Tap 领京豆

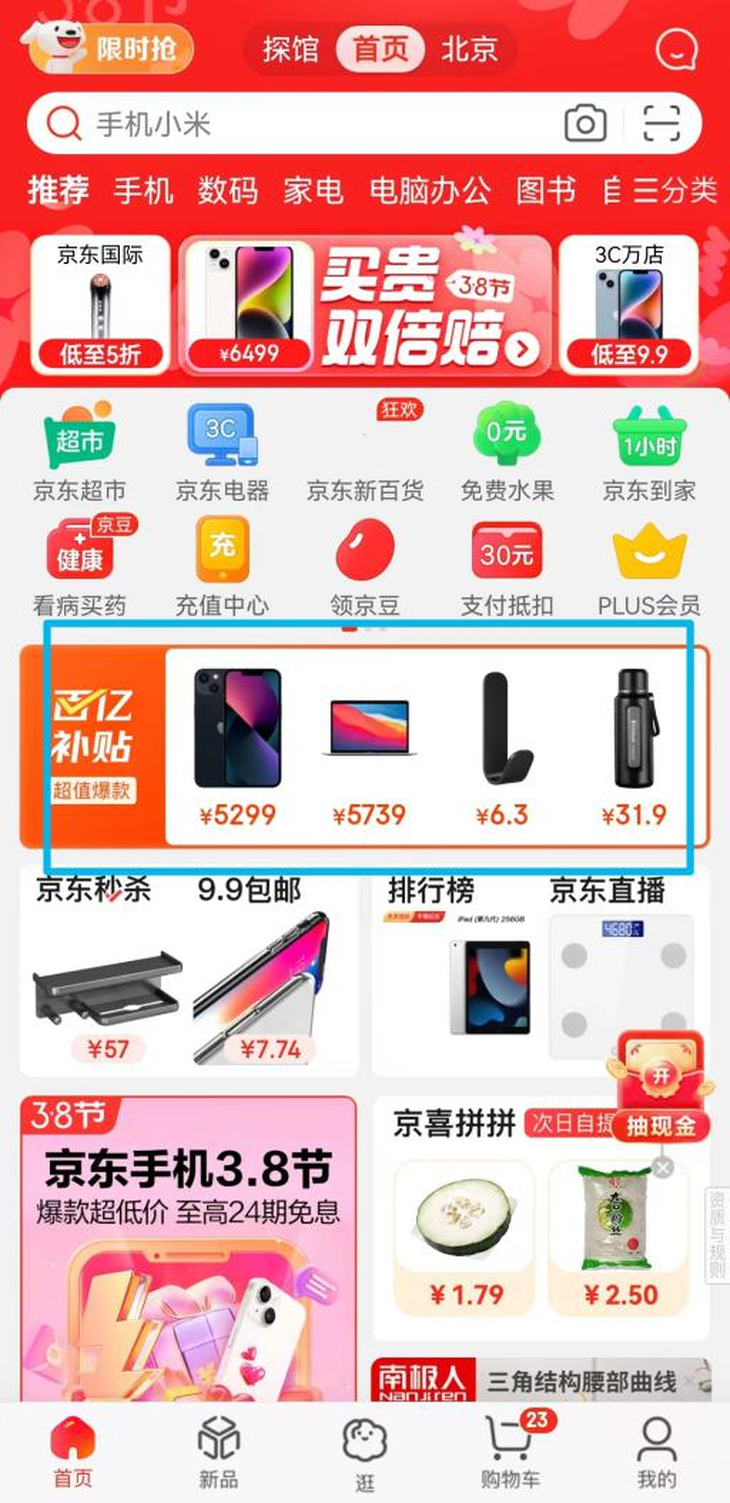[365, 567]
